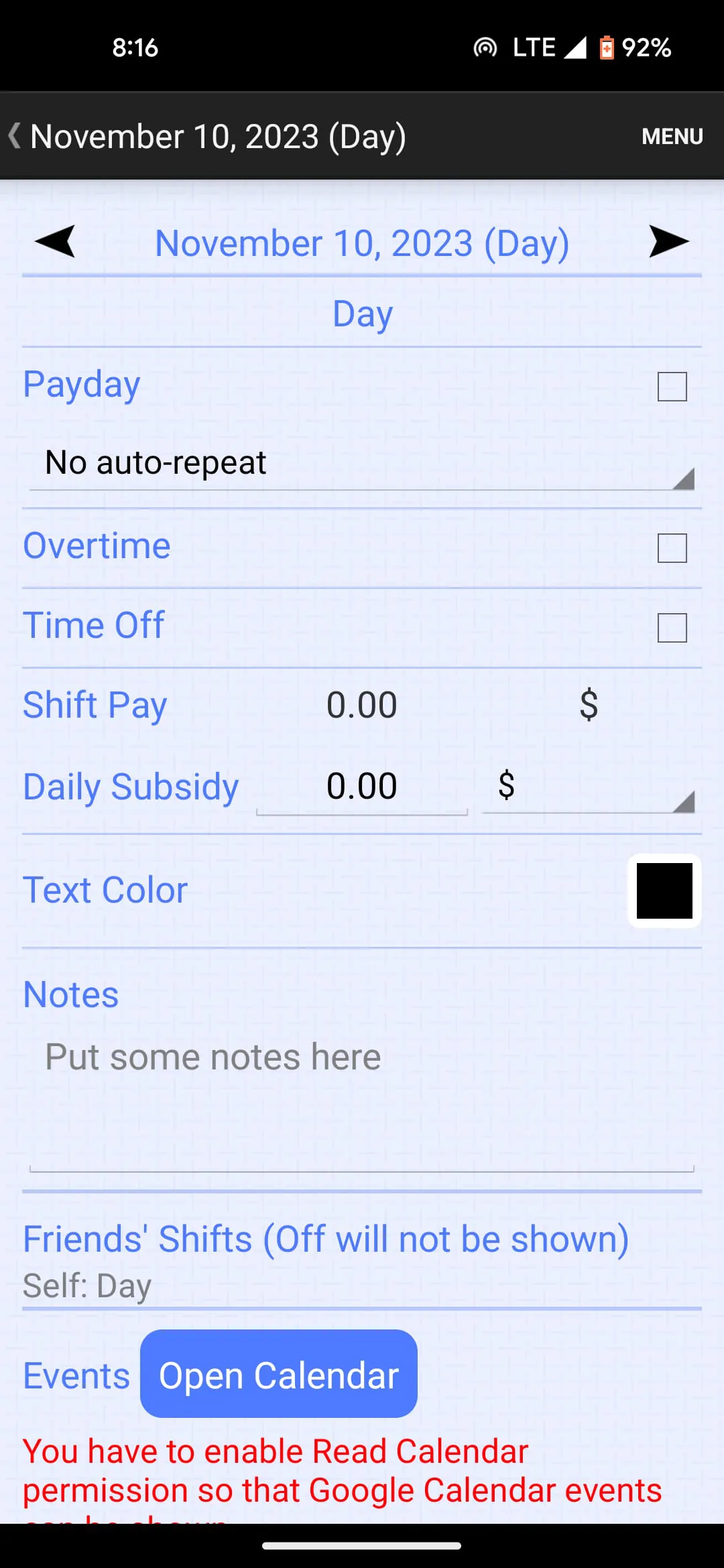Mark Time Off for this day
Viewport: 724px width, 1568px height.
(671, 628)
